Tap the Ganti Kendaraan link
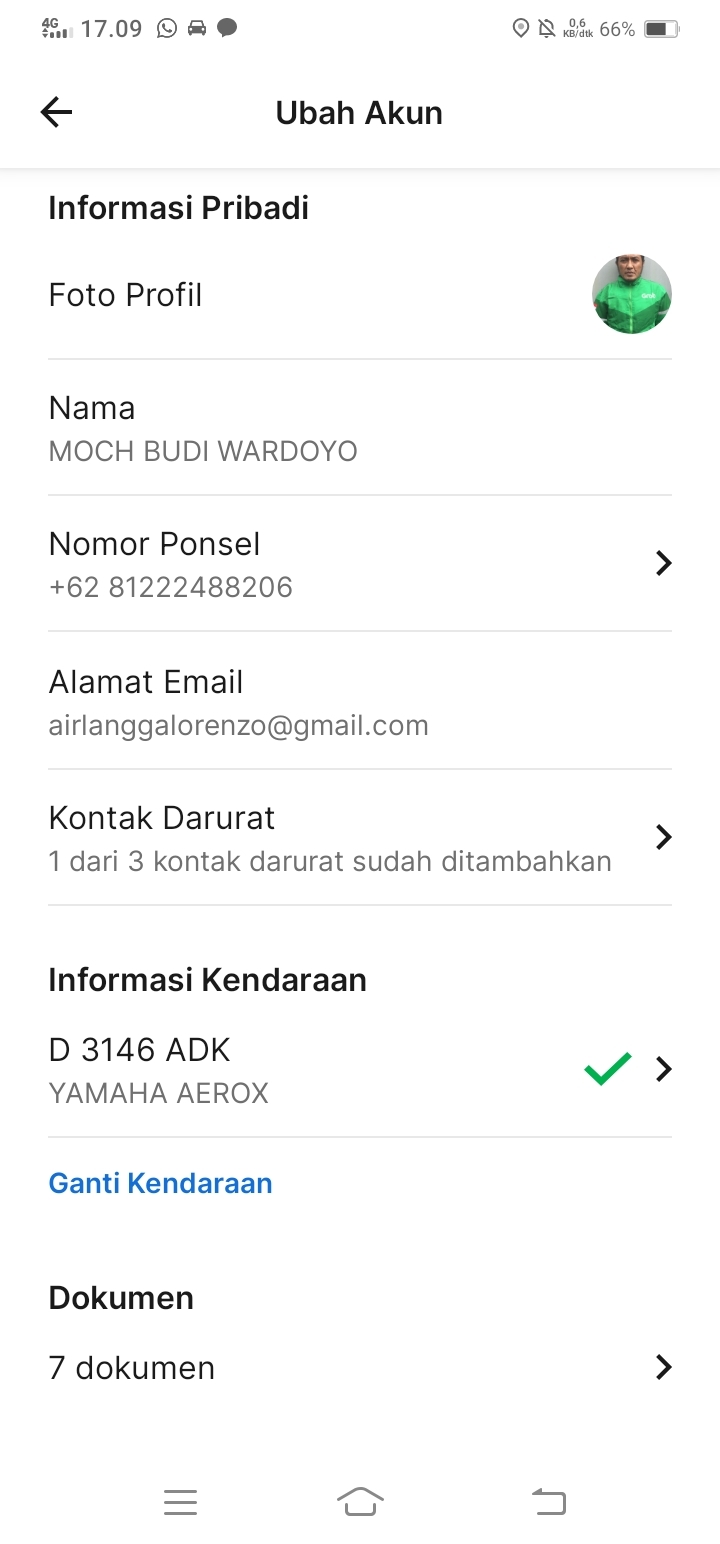The image size is (720, 1544). click(160, 1183)
